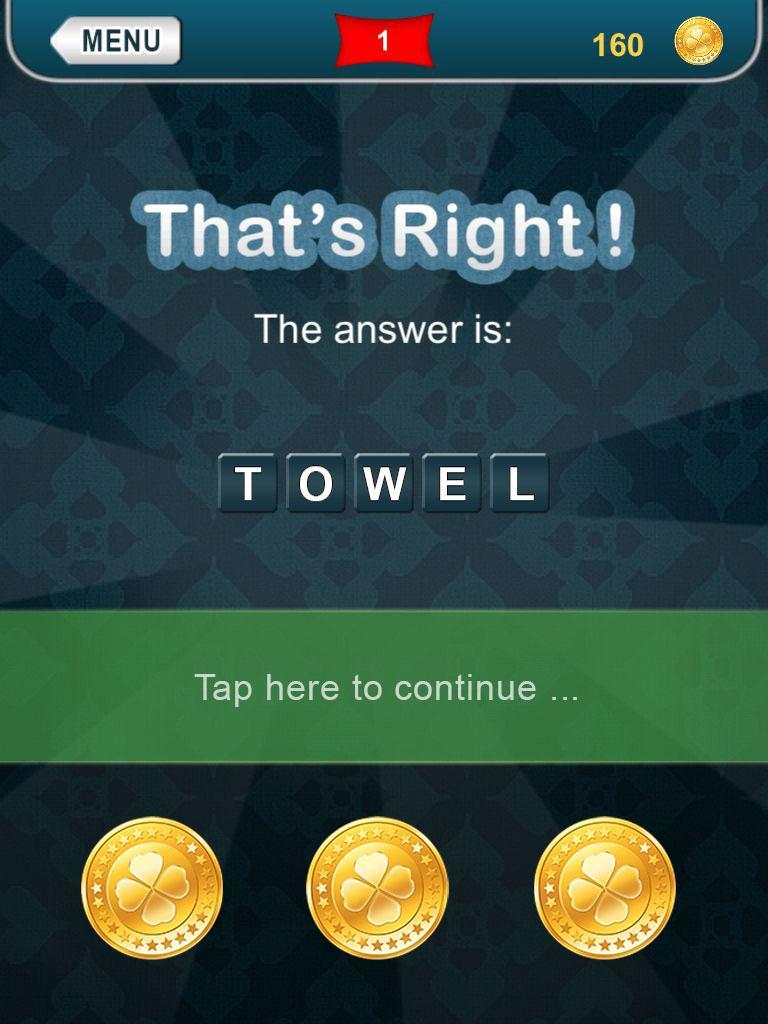Tap here to continue to the next level
This screenshot has height=1024, width=768.
[x=384, y=686]
